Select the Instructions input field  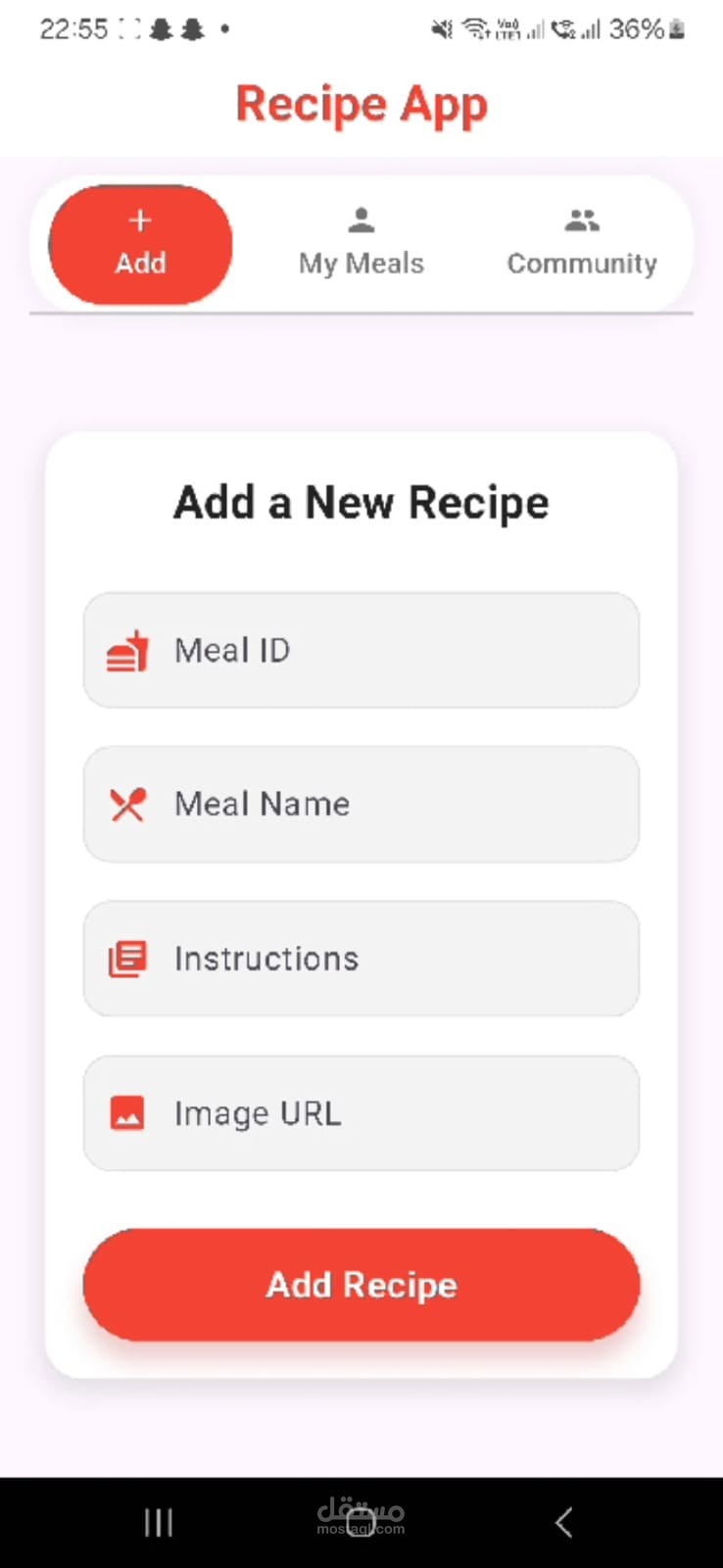tap(361, 958)
